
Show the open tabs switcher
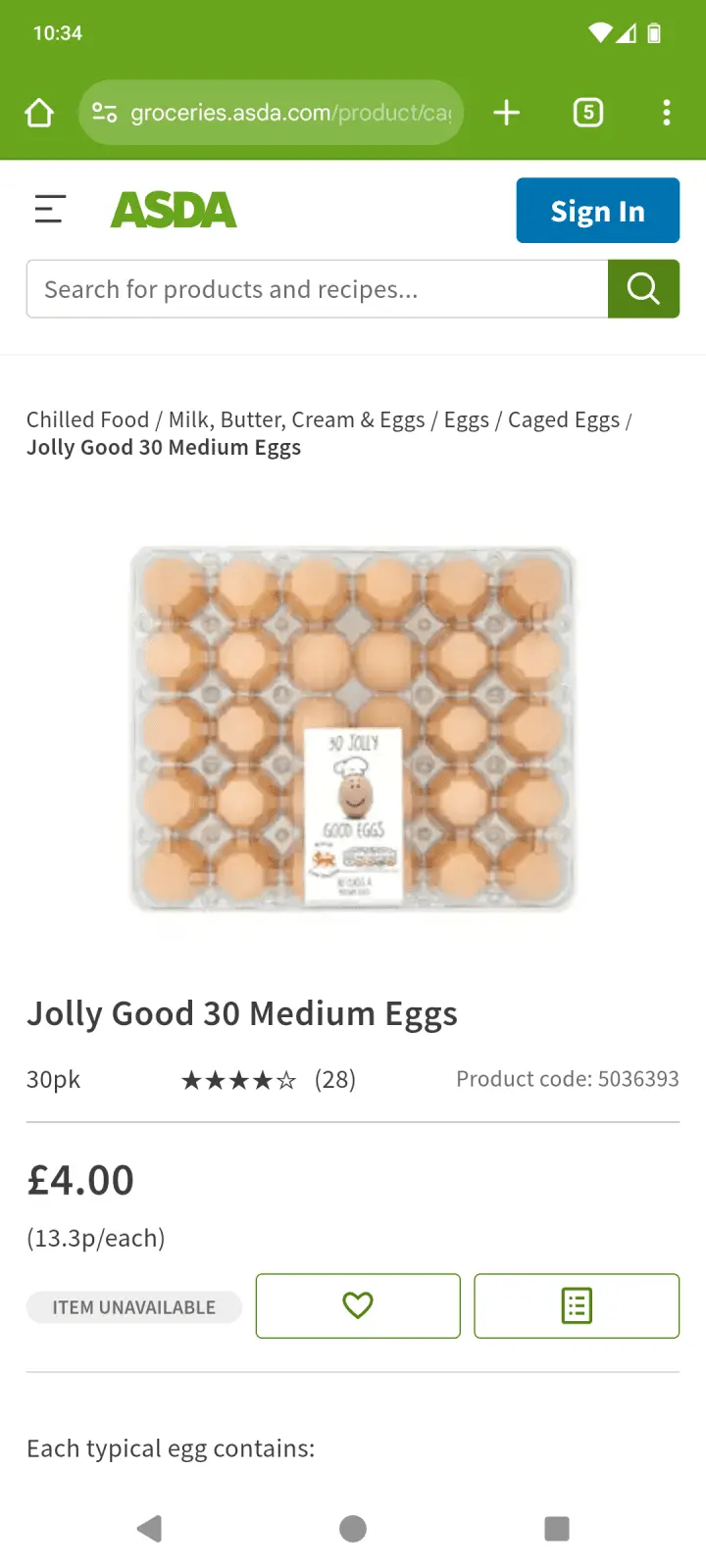pyautogui.click(x=587, y=113)
